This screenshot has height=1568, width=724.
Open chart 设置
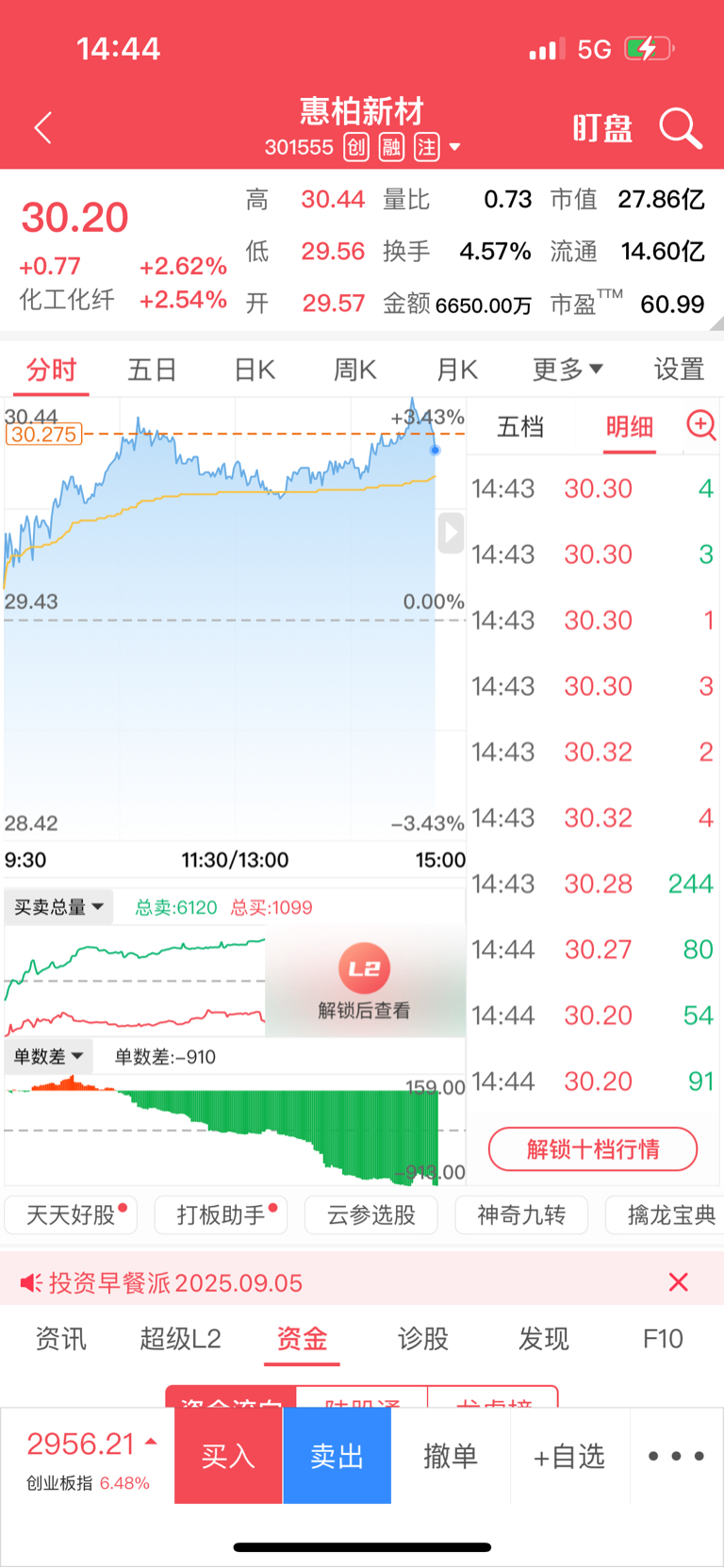pos(680,370)
